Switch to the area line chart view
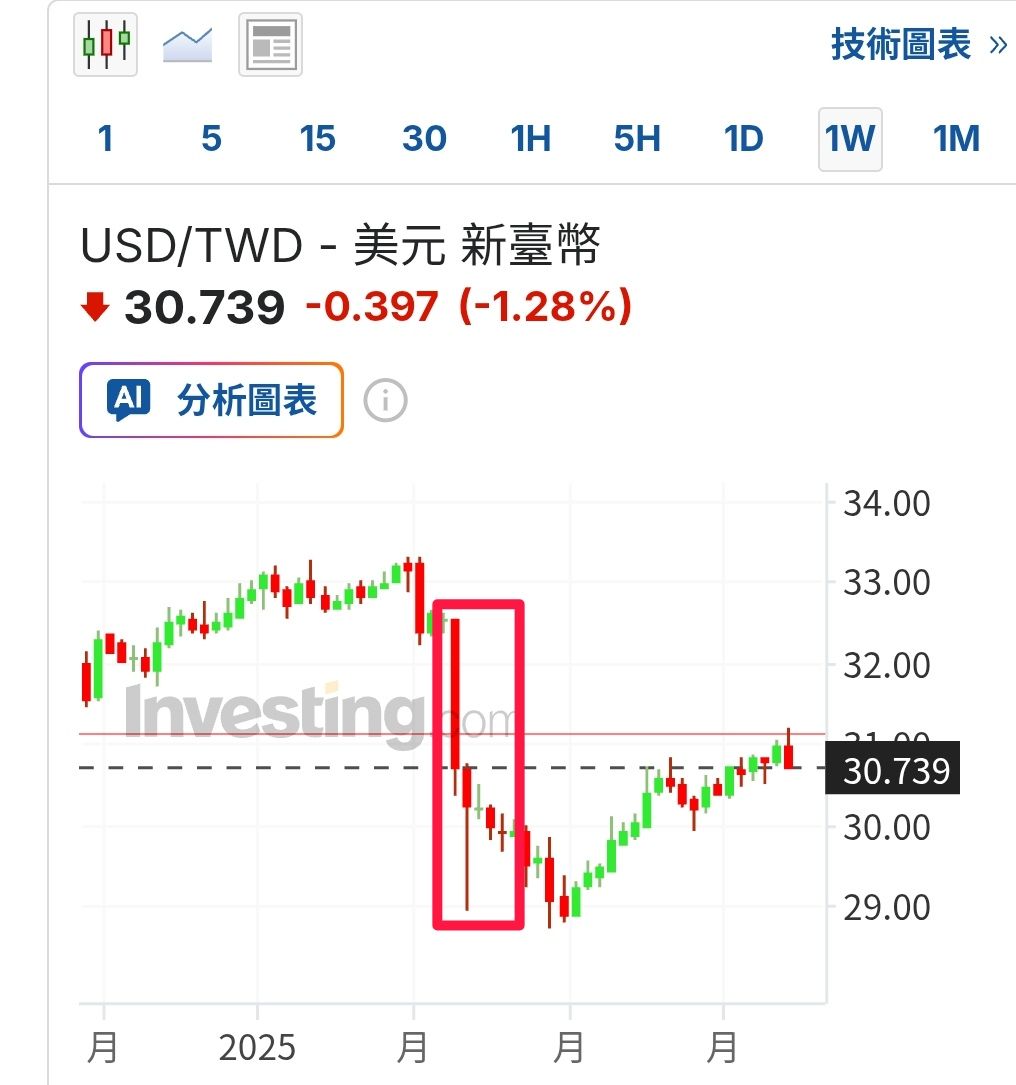Image resolution: width=1016 pixels, height=1085 pixels. [188, 45]
